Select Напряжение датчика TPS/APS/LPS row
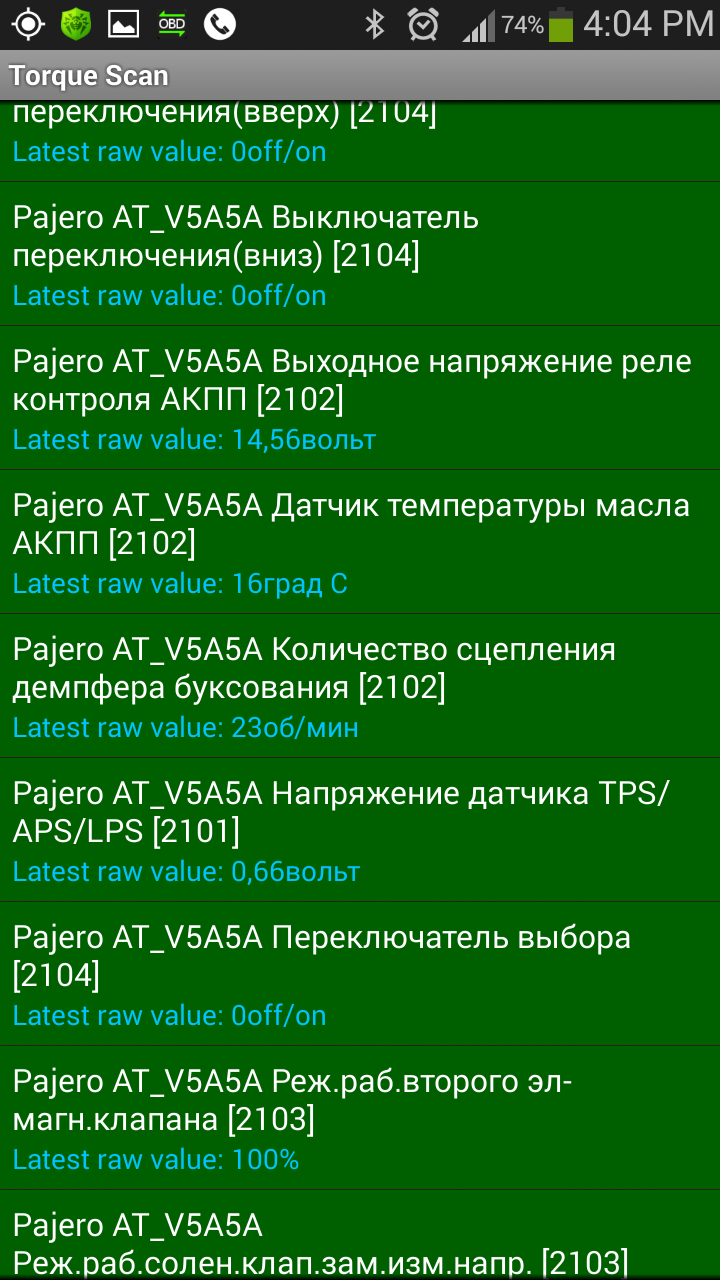Screen dimensions: 720x1280 coord(360,830)
